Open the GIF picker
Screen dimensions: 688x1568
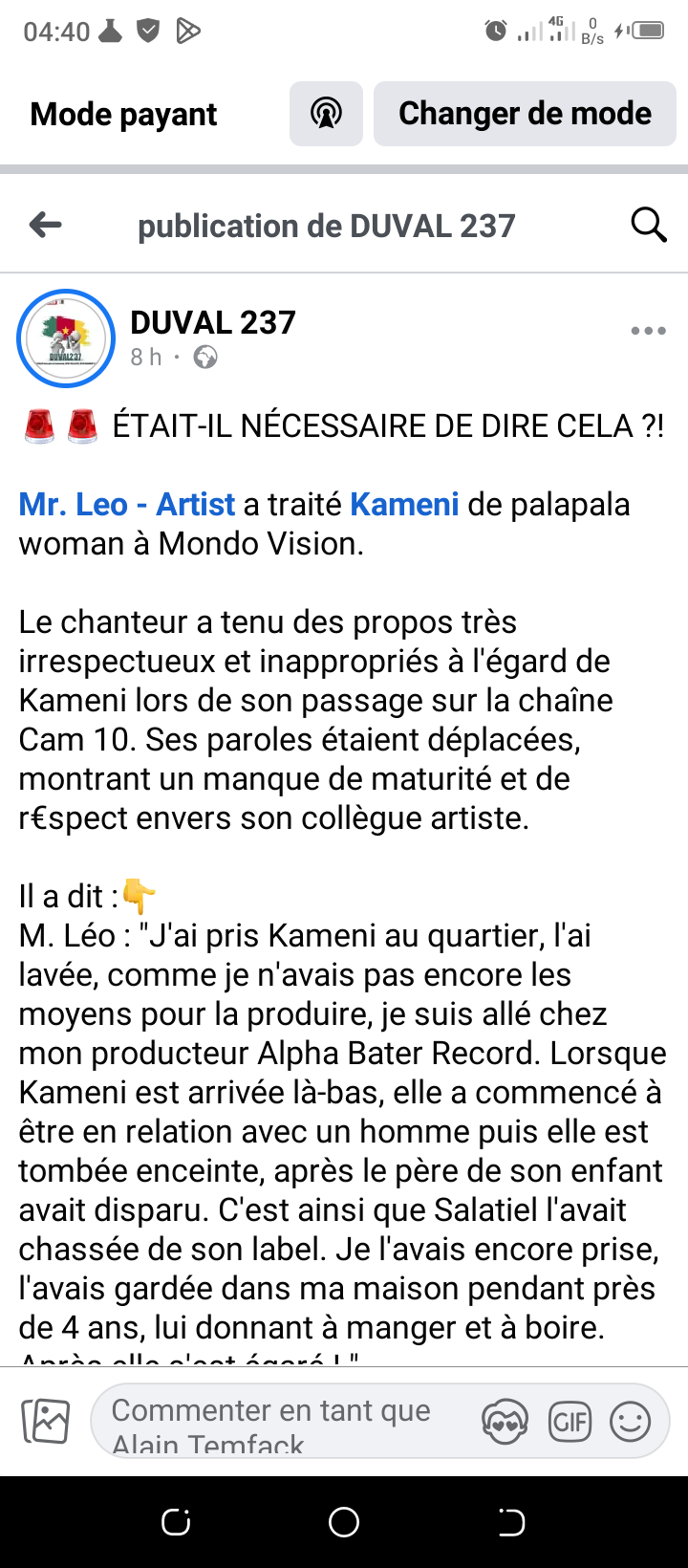570,1423
